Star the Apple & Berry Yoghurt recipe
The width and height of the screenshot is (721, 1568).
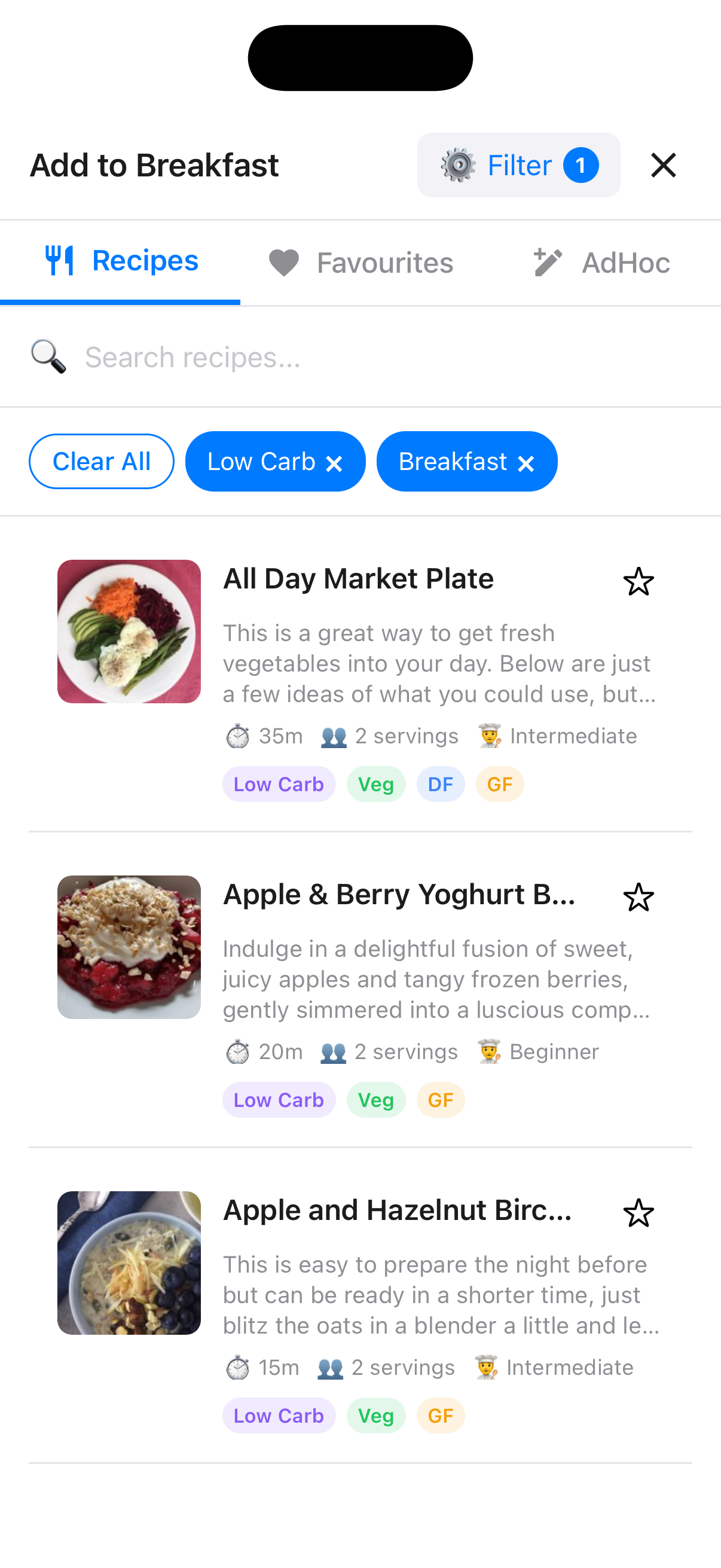pyautogui.click(x=639, y=896)
